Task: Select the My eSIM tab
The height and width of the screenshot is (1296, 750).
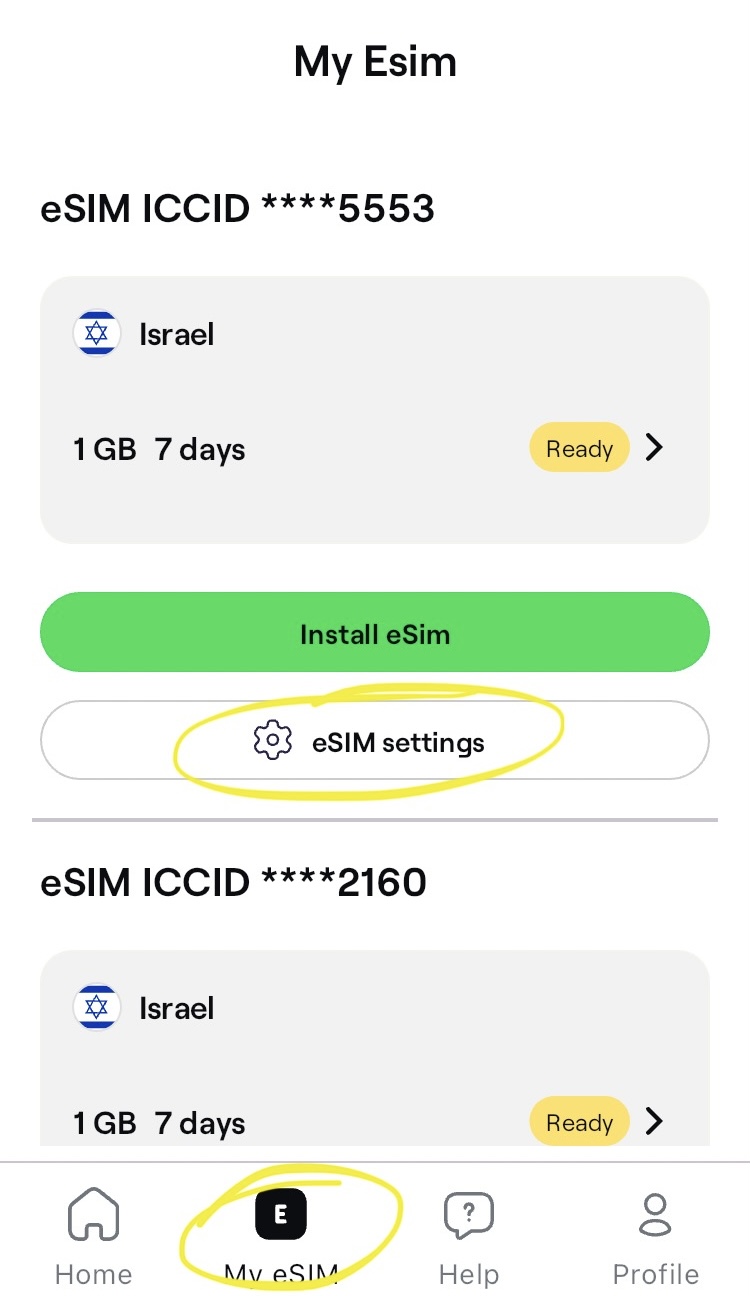Action: [x=281, y=1236]
